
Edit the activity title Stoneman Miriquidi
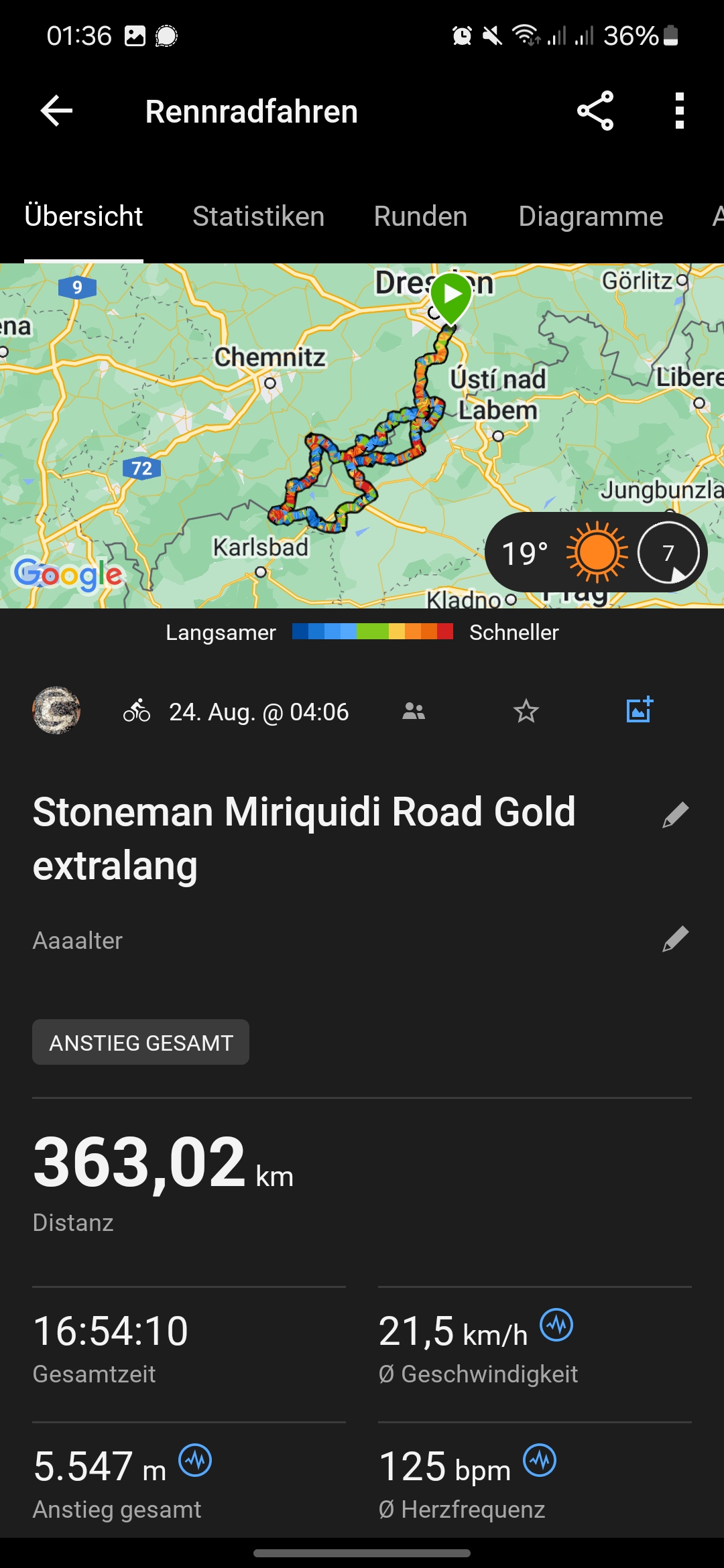pos(675,815)
